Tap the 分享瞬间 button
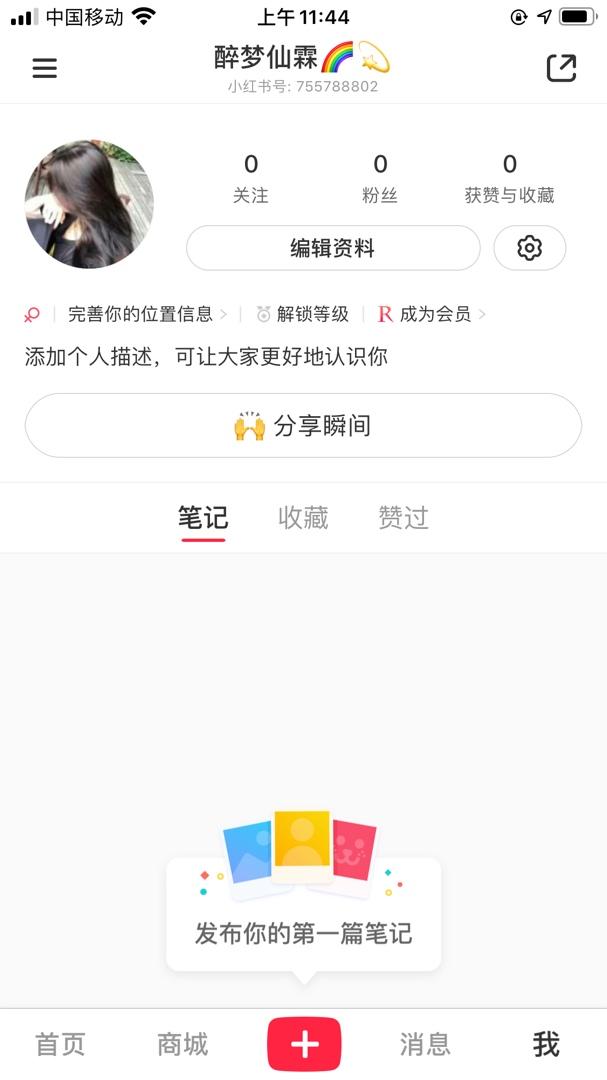Viewport: 607px width, 1080px height. tap(303, 426)
